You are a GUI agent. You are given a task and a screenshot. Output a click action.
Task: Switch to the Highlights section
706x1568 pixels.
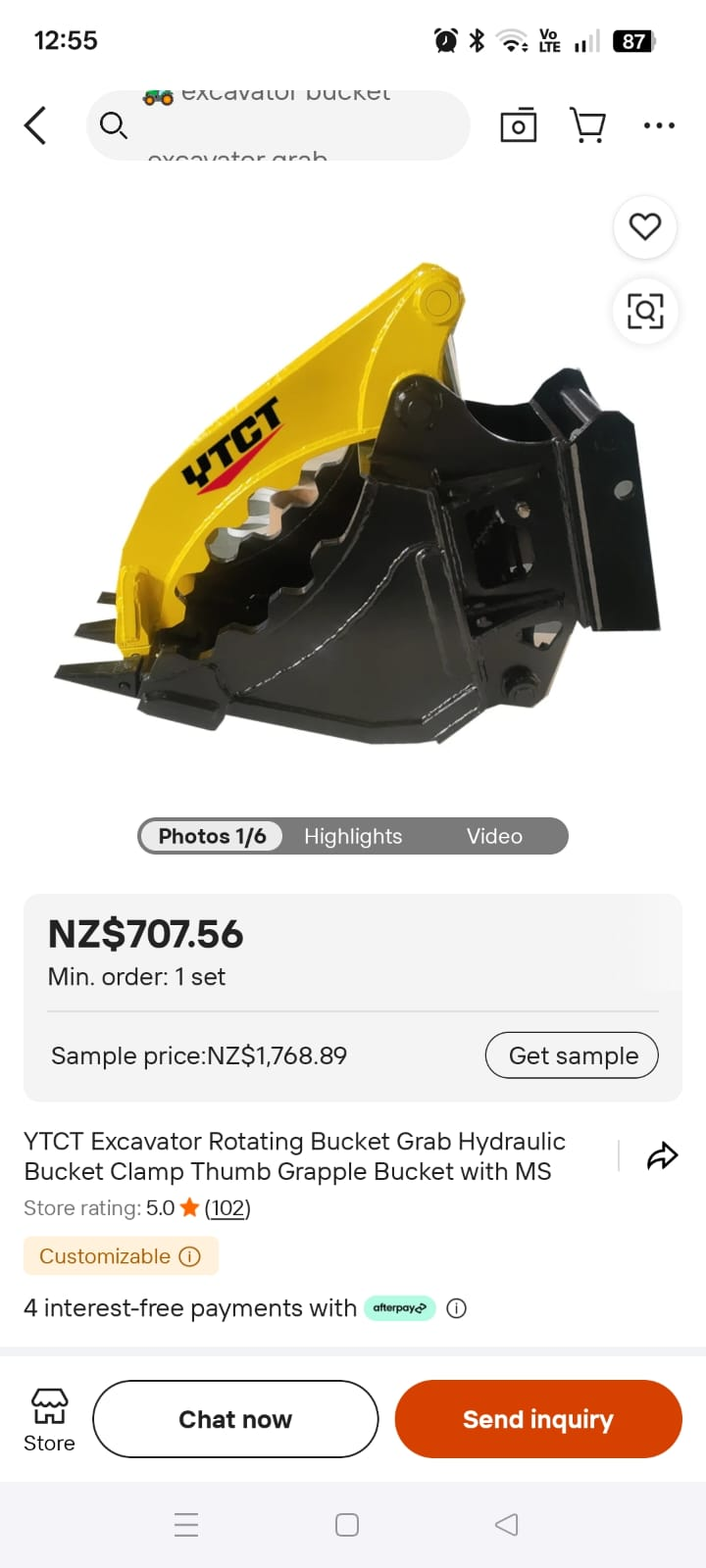click(x=353, y=836)
